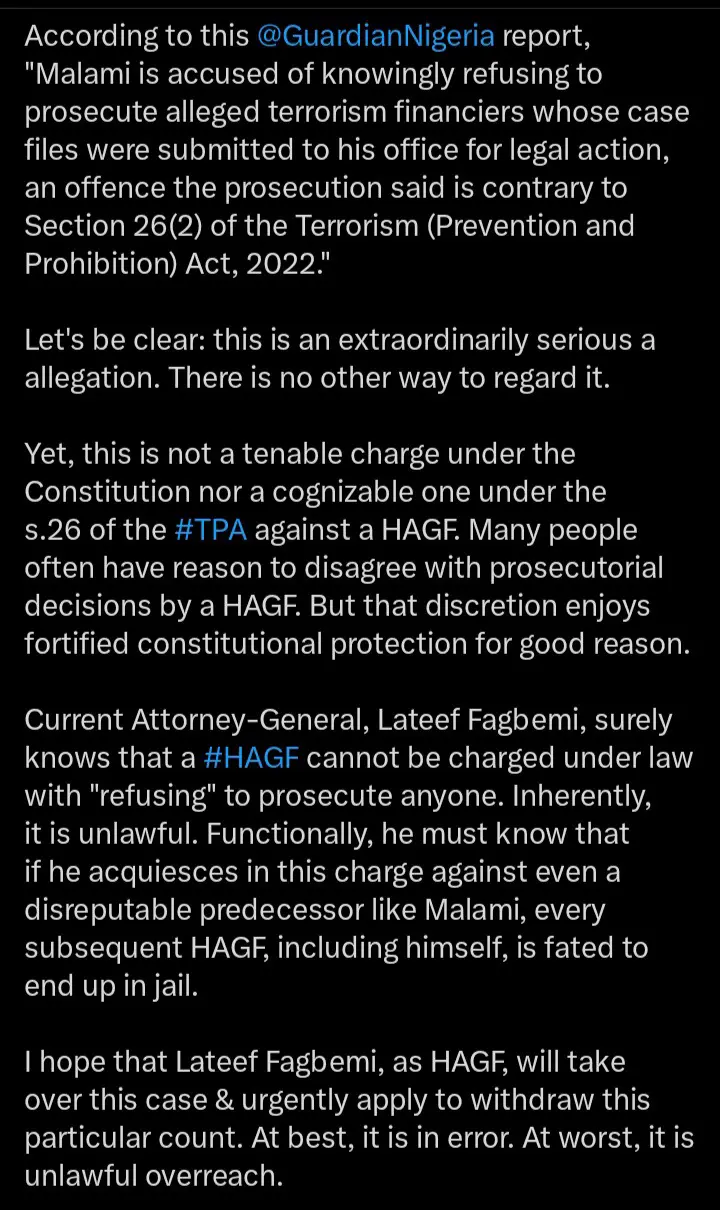Open the #HAGF hashtag link

pyautogui.click(x=250, y=757)
